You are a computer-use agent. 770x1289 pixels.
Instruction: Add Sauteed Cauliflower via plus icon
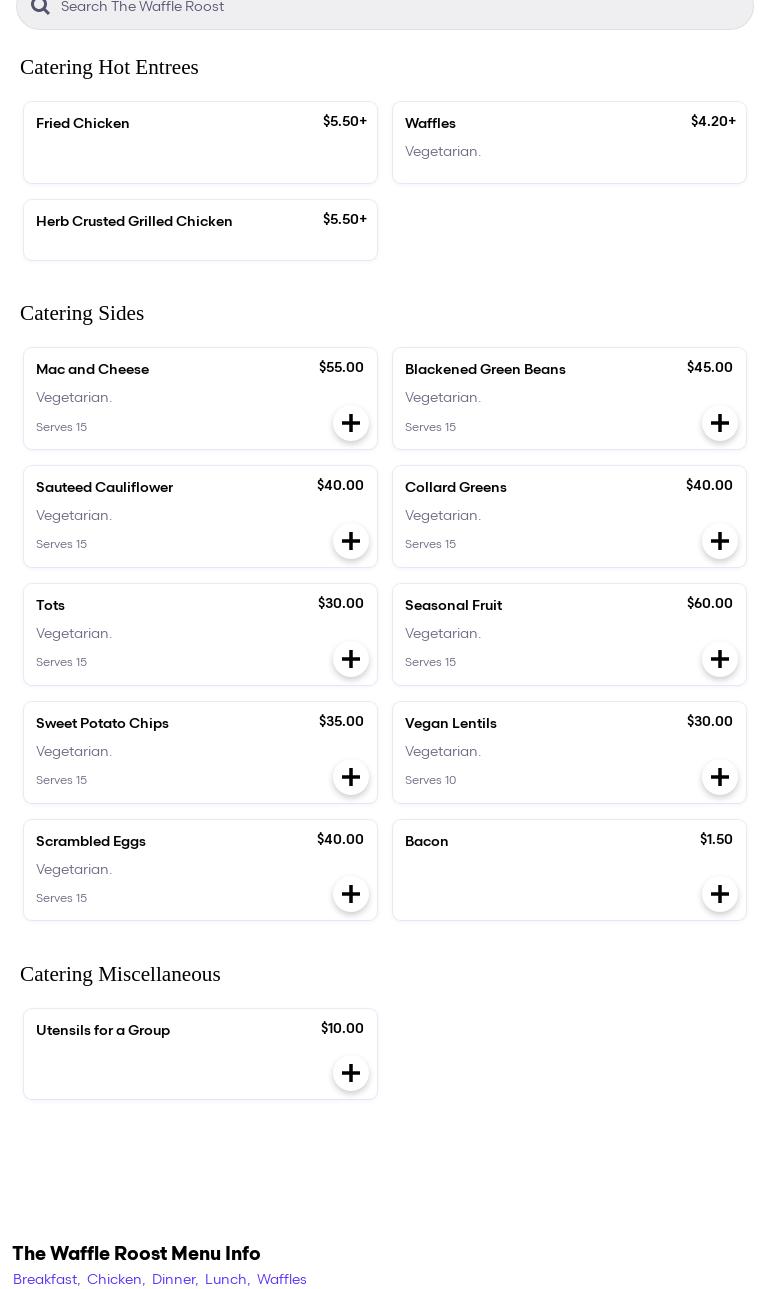point(351,541)
